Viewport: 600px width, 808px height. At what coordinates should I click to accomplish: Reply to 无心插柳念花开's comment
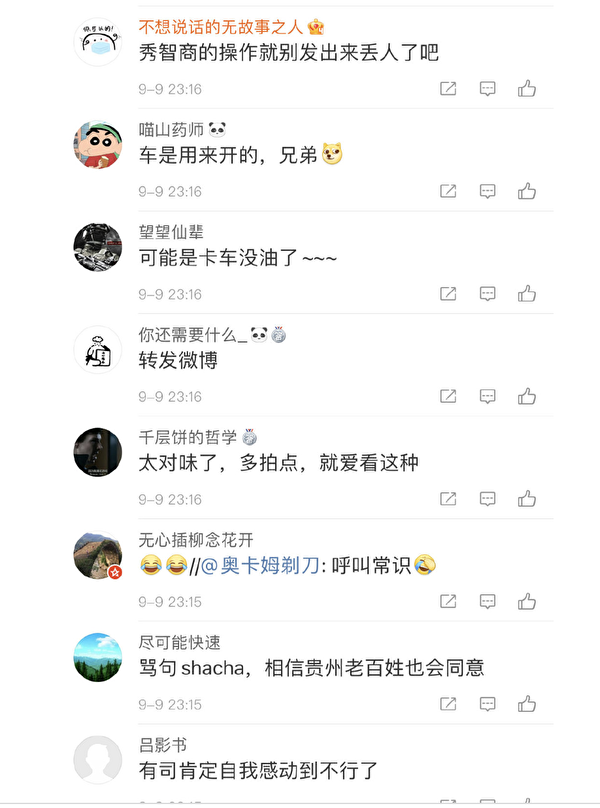(x=487, y=602)
